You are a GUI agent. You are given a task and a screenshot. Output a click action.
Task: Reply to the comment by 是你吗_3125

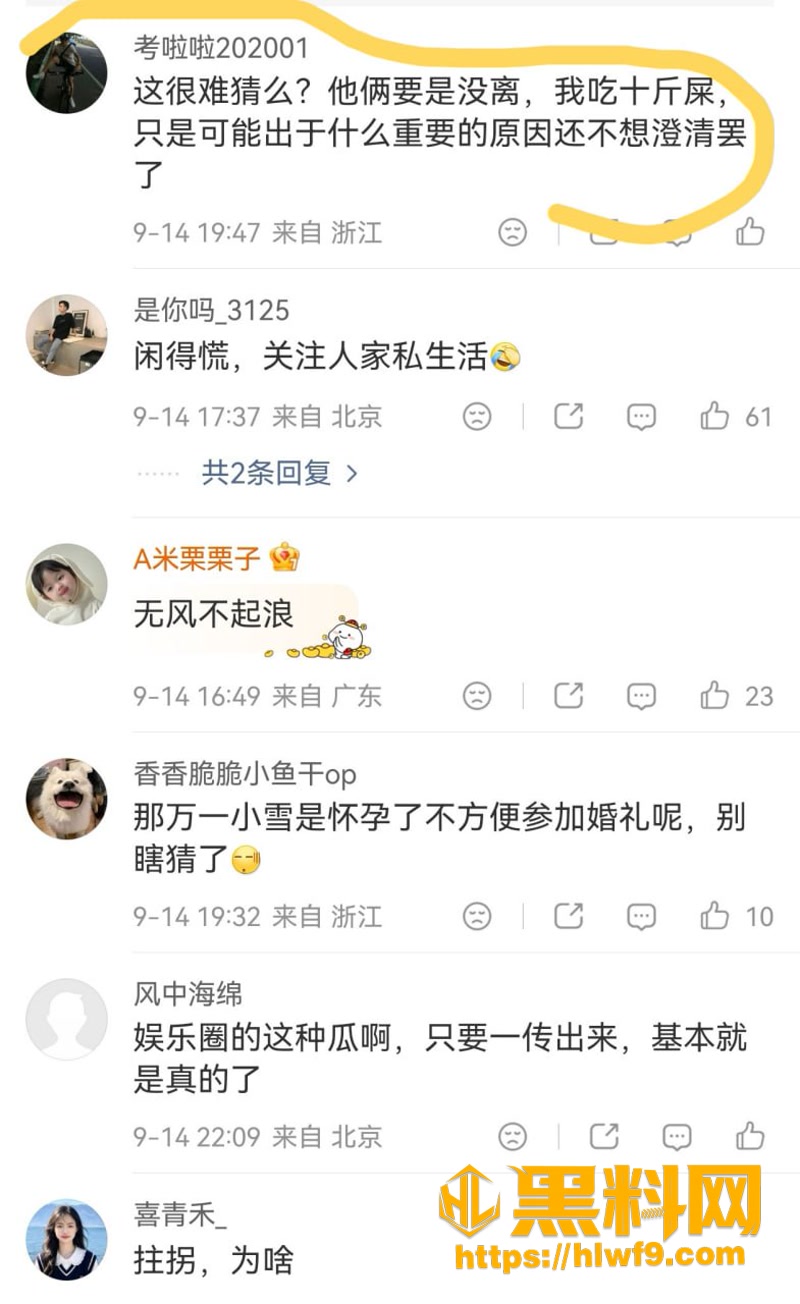(641, 416)
